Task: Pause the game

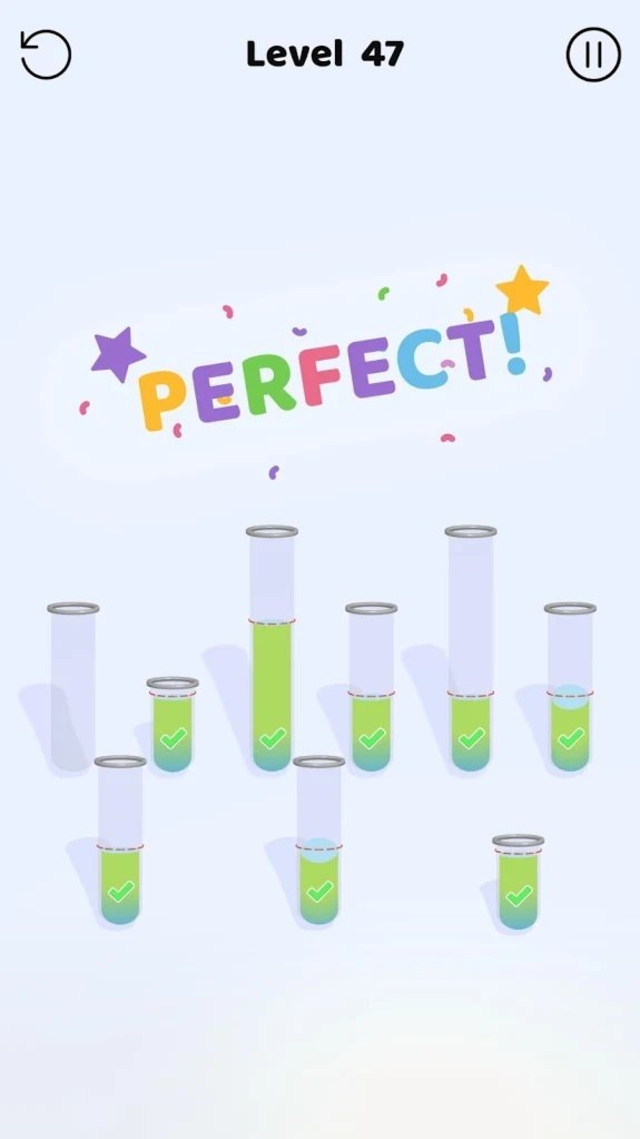Action: 593,54
